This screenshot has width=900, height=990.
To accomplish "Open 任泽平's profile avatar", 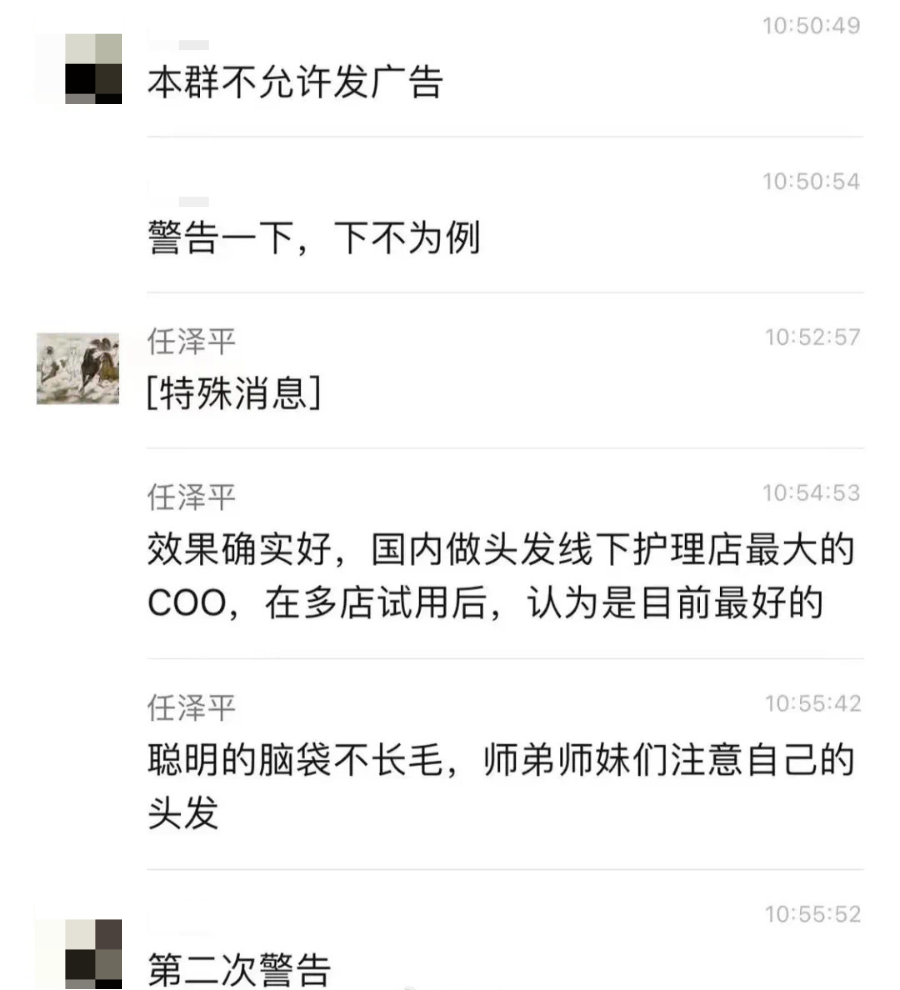I will click(79, 369).
